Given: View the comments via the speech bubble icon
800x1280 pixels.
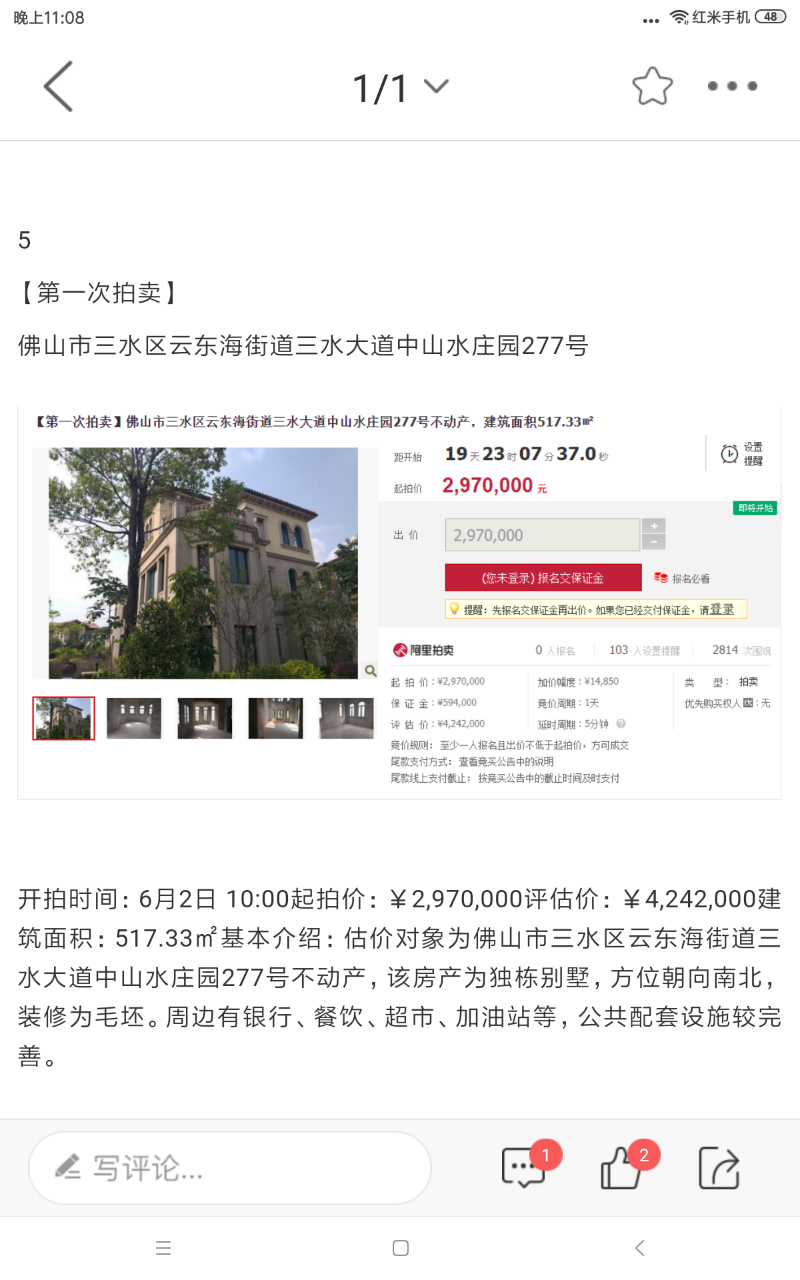Looking at the screenshot, I should [x=523, y=1167].
